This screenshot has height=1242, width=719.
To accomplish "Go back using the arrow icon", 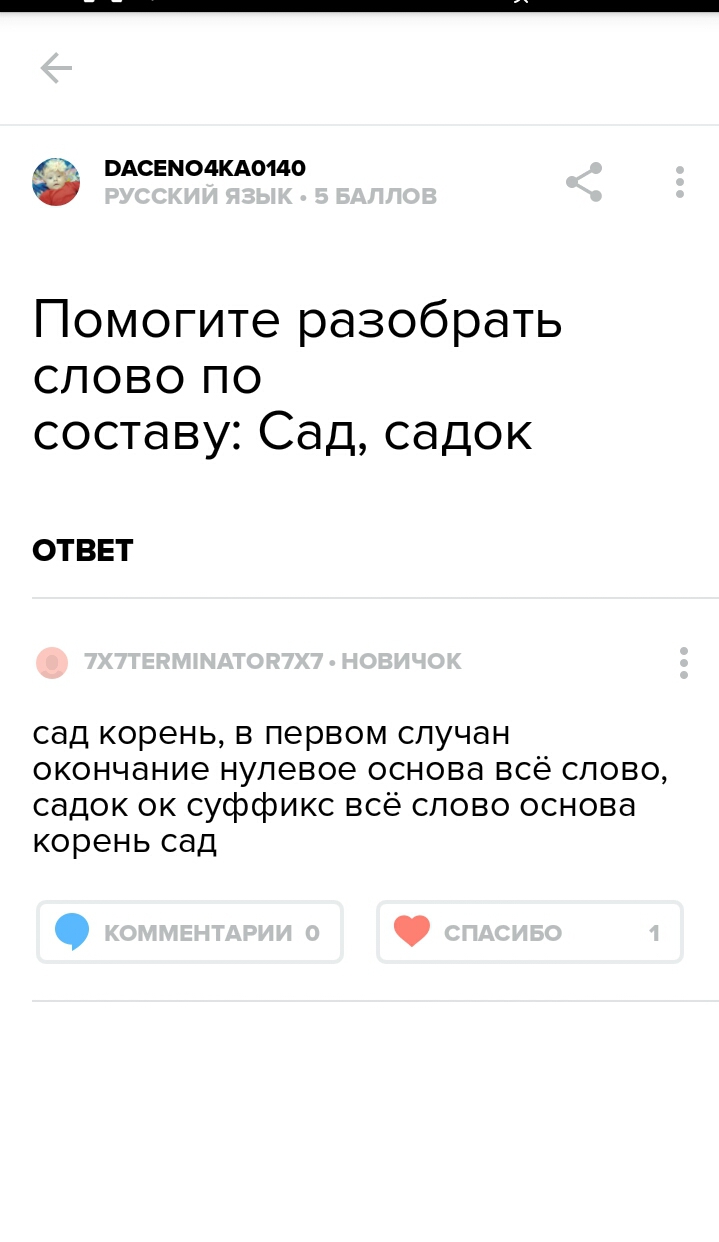I will point(56,68).
